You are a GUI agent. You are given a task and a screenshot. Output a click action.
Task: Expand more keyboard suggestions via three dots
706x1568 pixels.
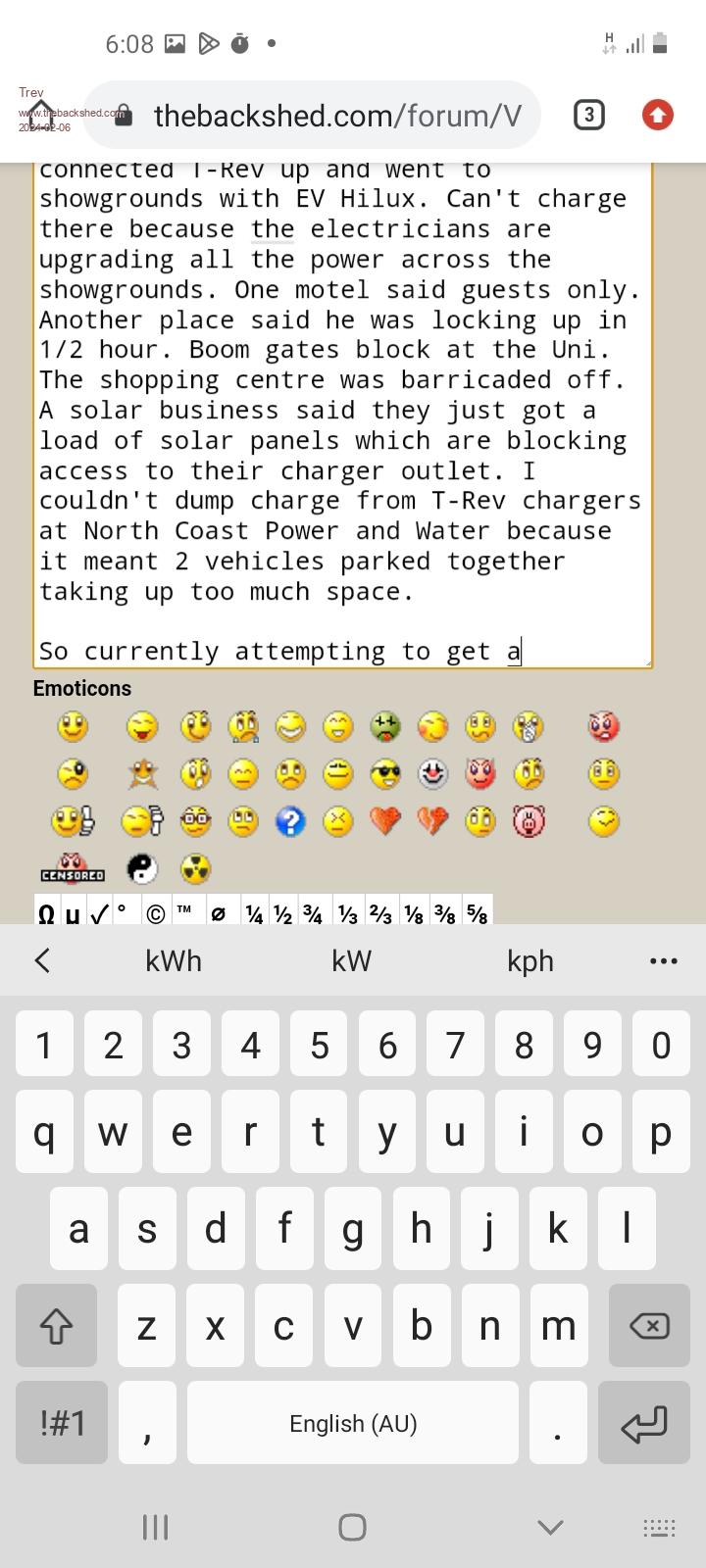click(664, 960)
